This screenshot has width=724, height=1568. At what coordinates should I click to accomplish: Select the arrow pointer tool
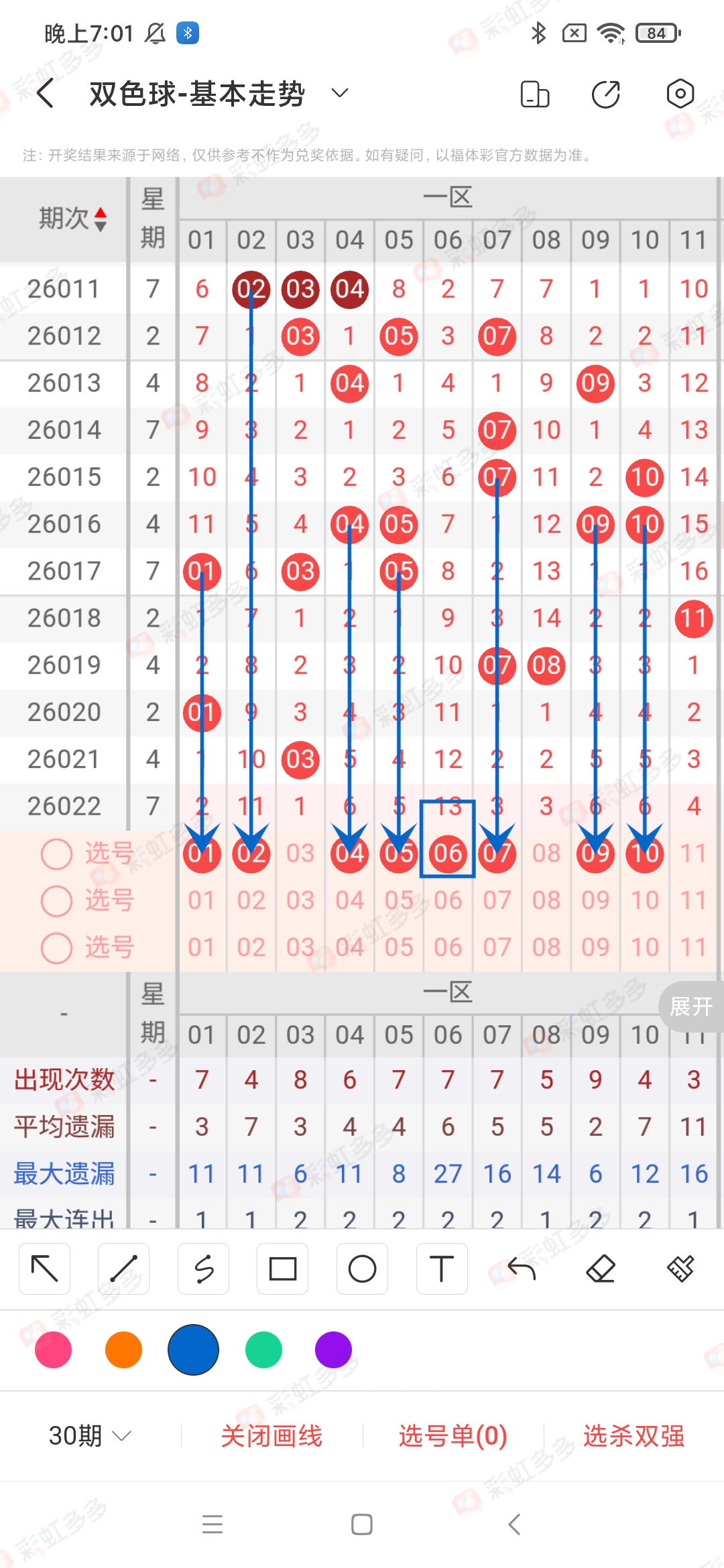(x=44, y=1268)
